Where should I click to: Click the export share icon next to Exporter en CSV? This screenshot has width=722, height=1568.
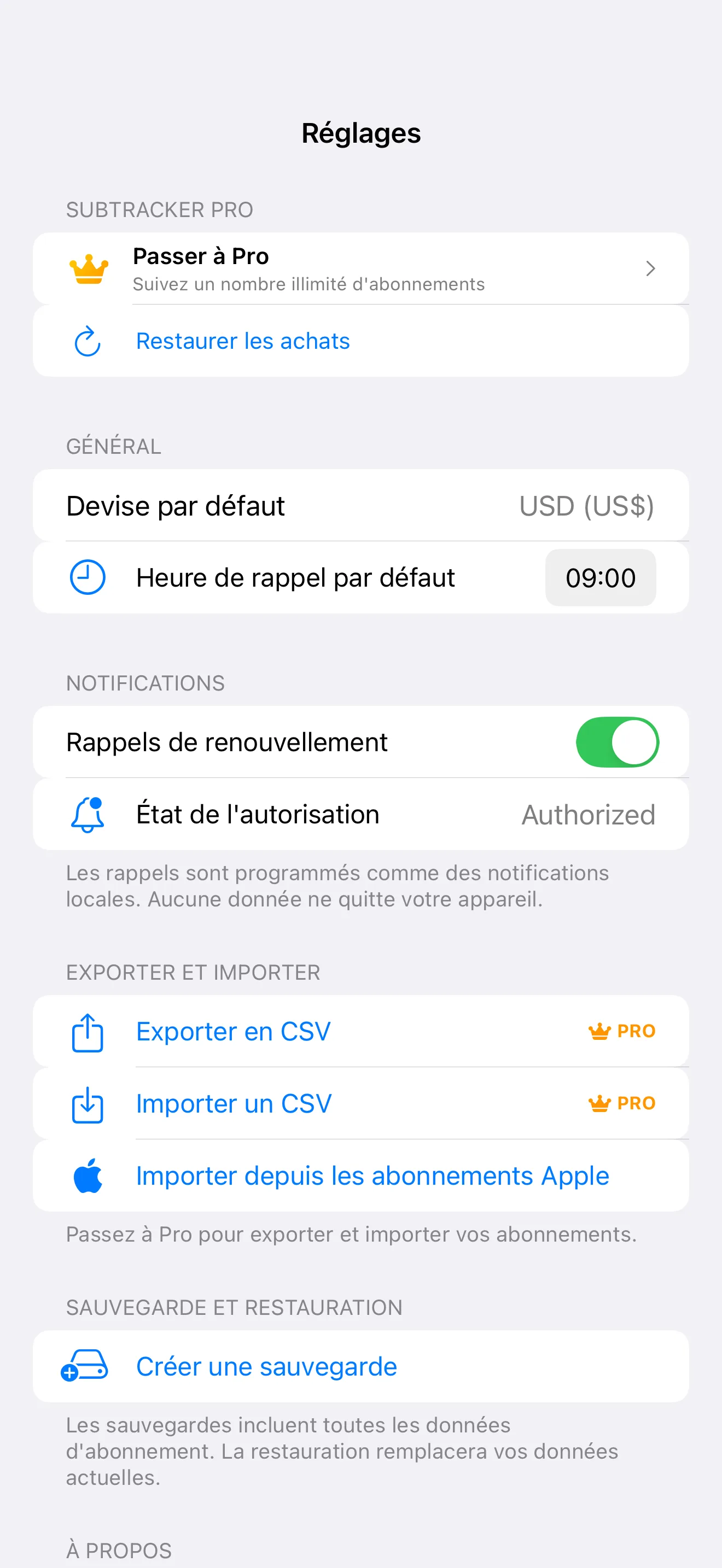point(87,1031)
